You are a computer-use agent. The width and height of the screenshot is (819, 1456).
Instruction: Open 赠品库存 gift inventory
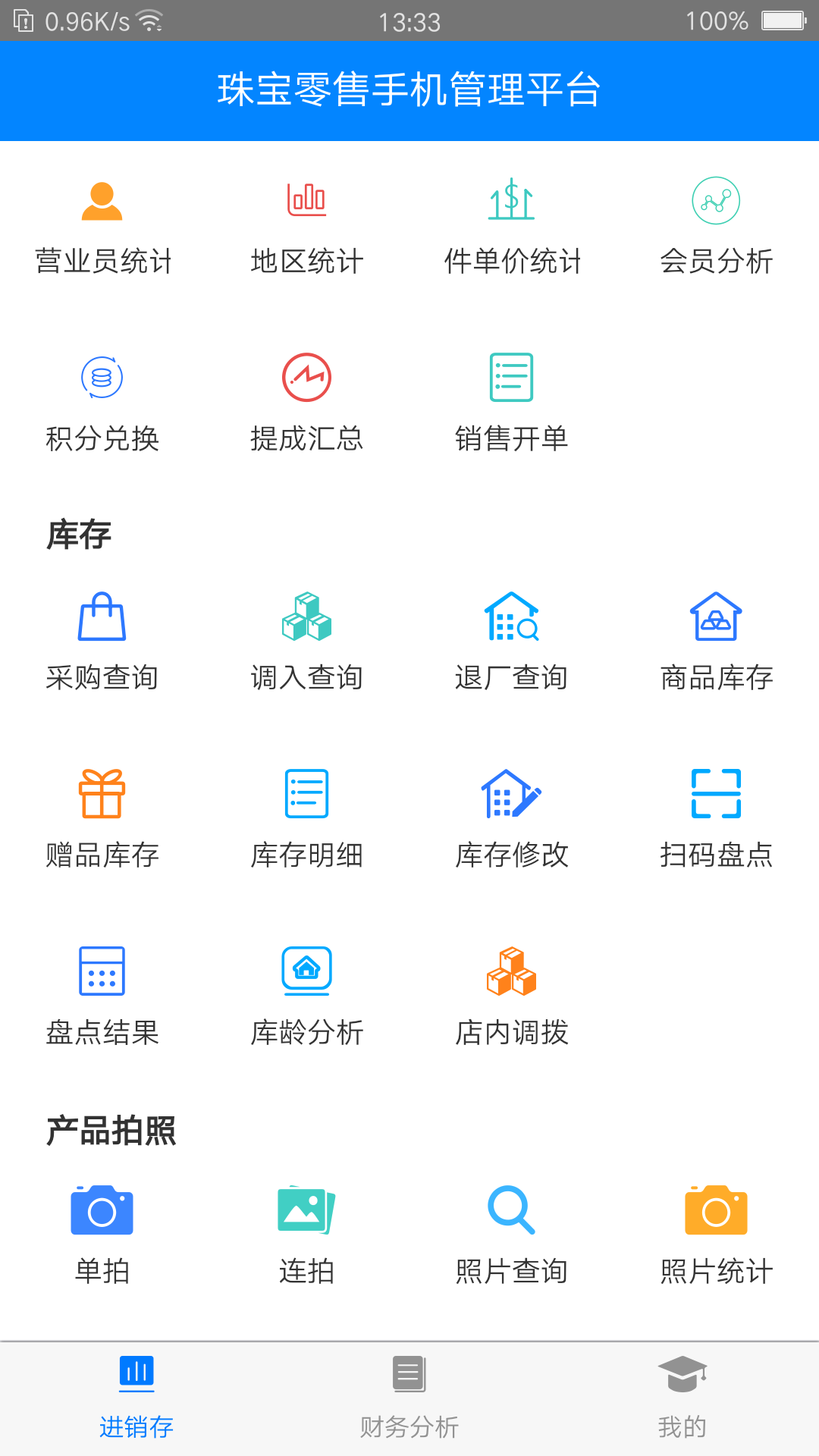[103, 819]
